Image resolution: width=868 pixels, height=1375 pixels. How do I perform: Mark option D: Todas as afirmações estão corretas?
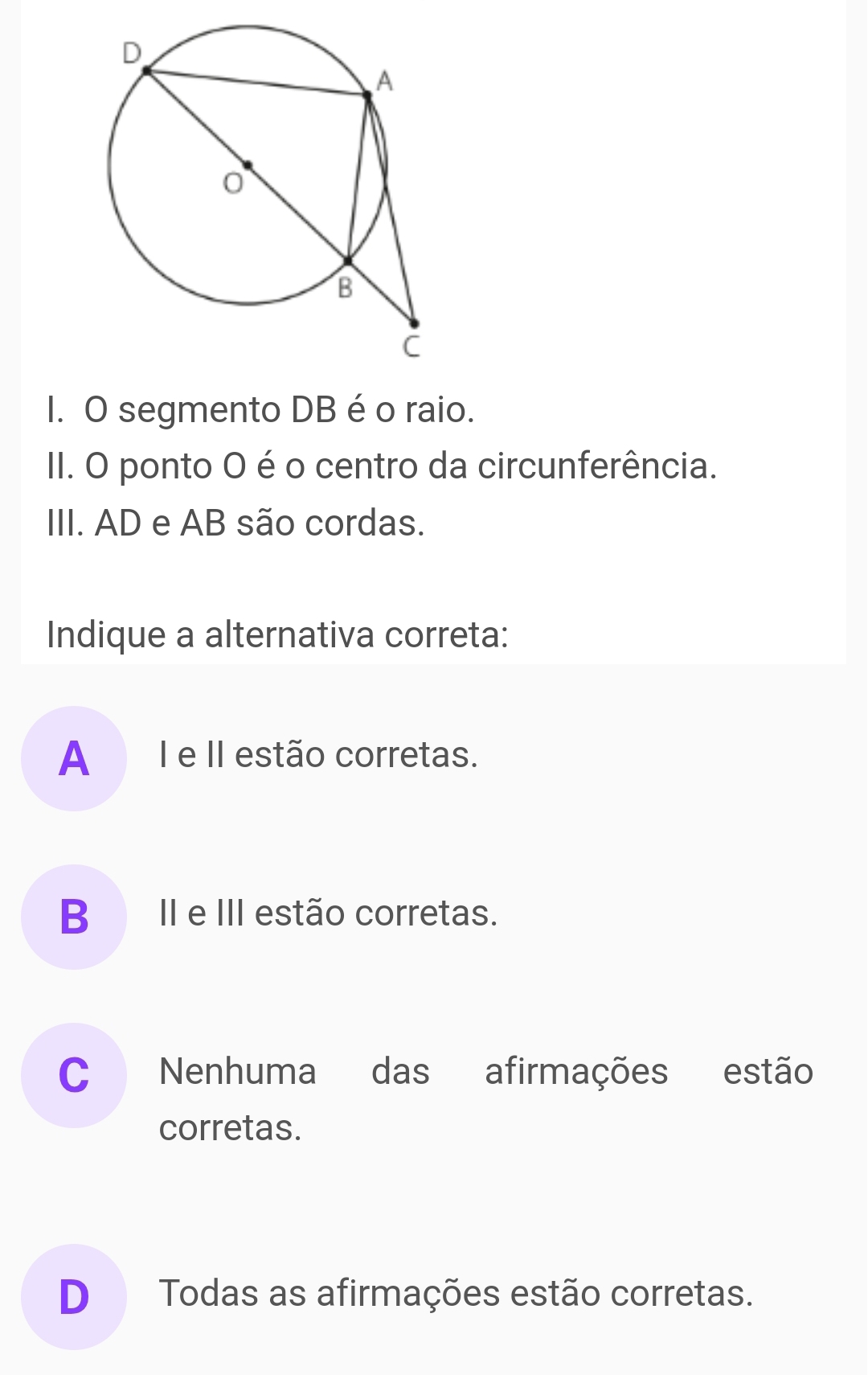(74, 1296)
